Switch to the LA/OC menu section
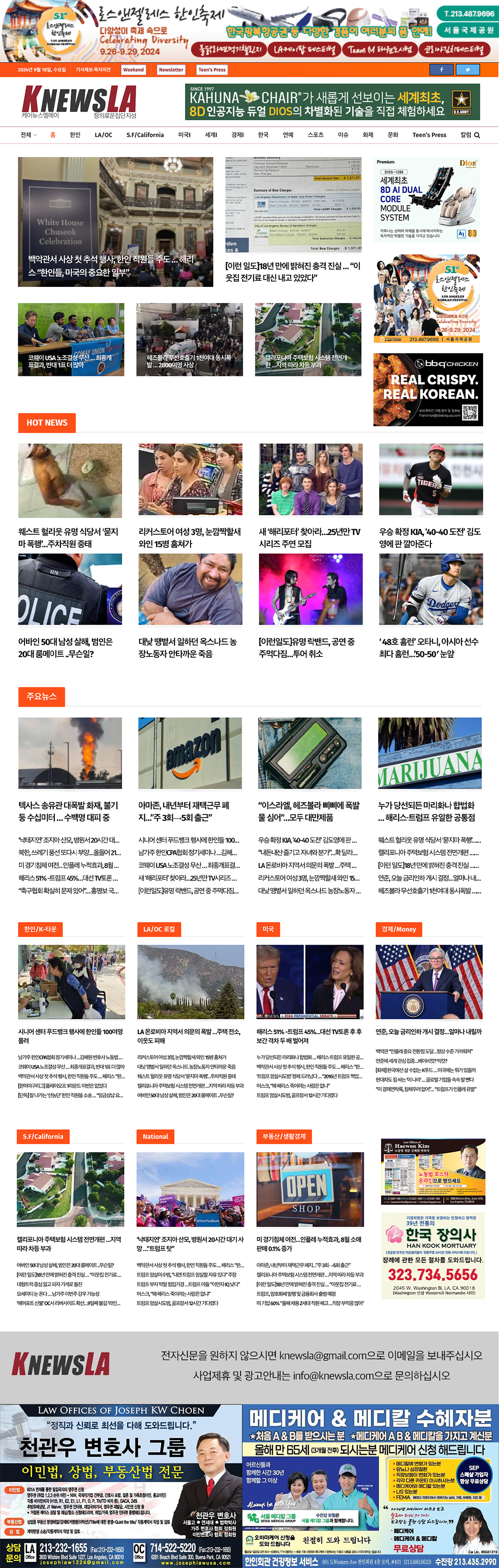This screenshot has width=499, height=1568. [x=103, y=135]
